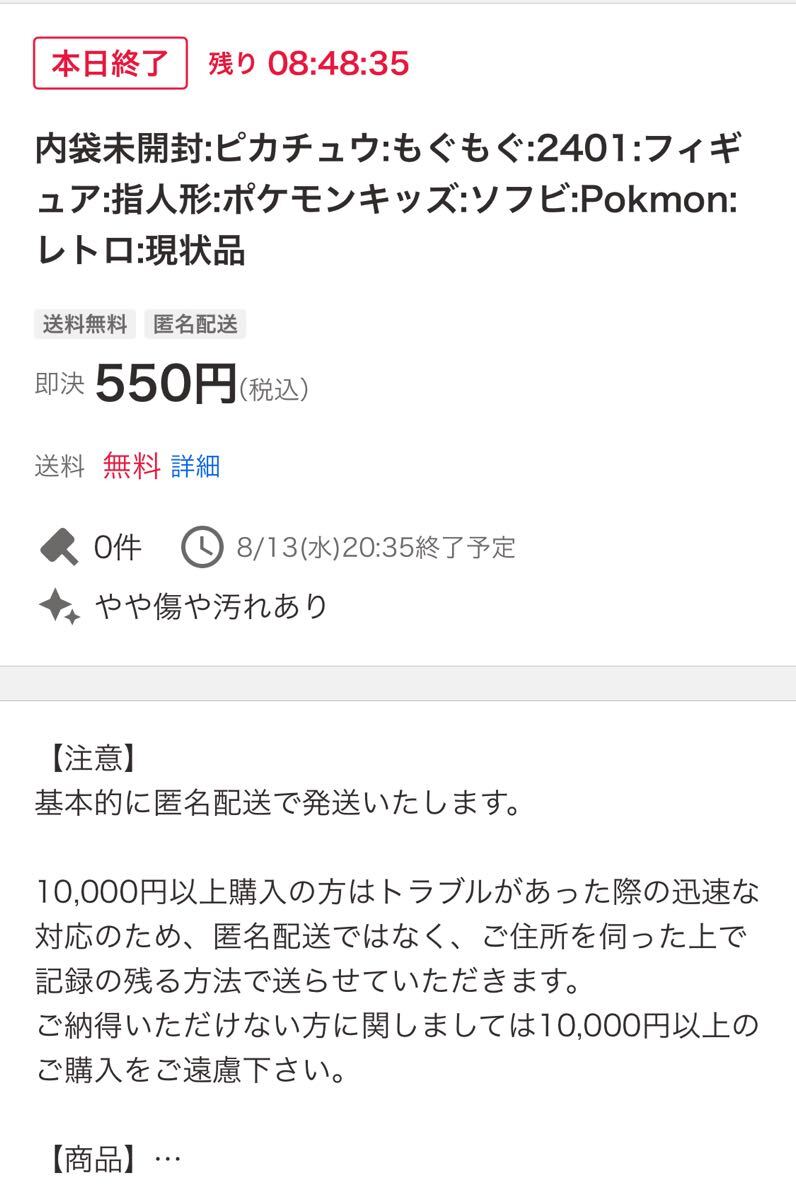The width and height of the screenshot is (796, 1200).
Task: Open the 詳細 shipping details link
Action: [195, 466]
